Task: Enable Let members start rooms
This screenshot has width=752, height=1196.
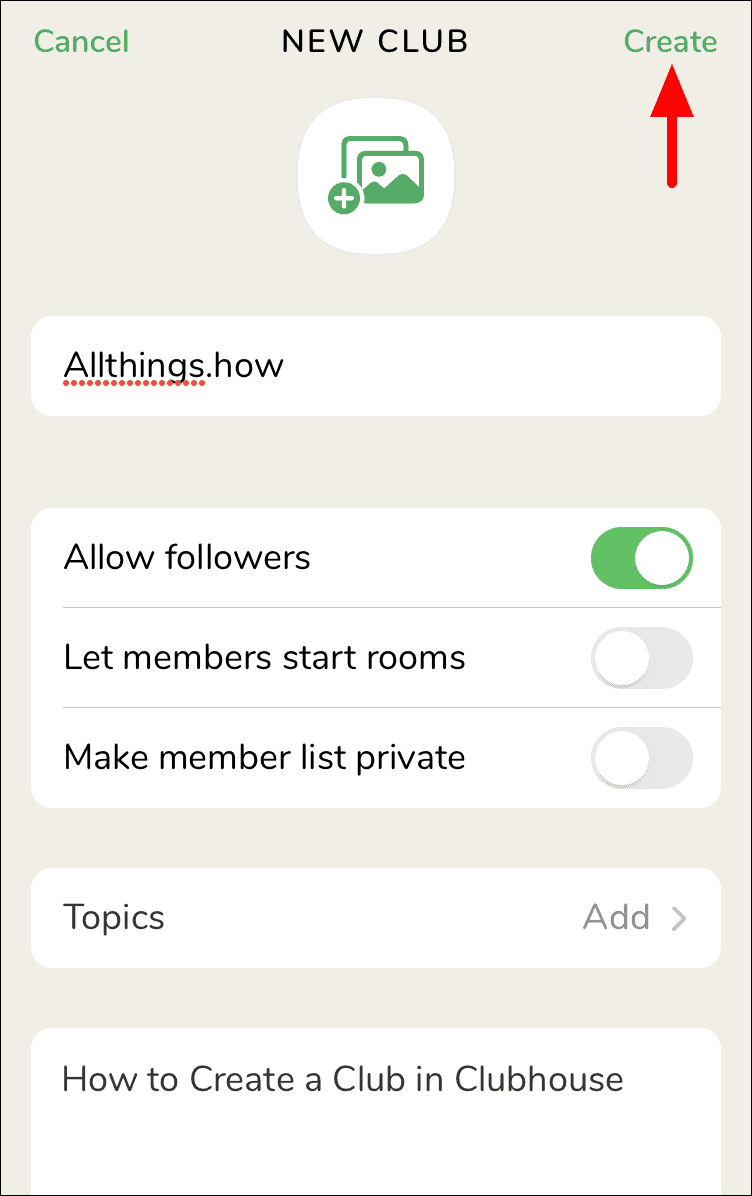Action: click(641, 658)
